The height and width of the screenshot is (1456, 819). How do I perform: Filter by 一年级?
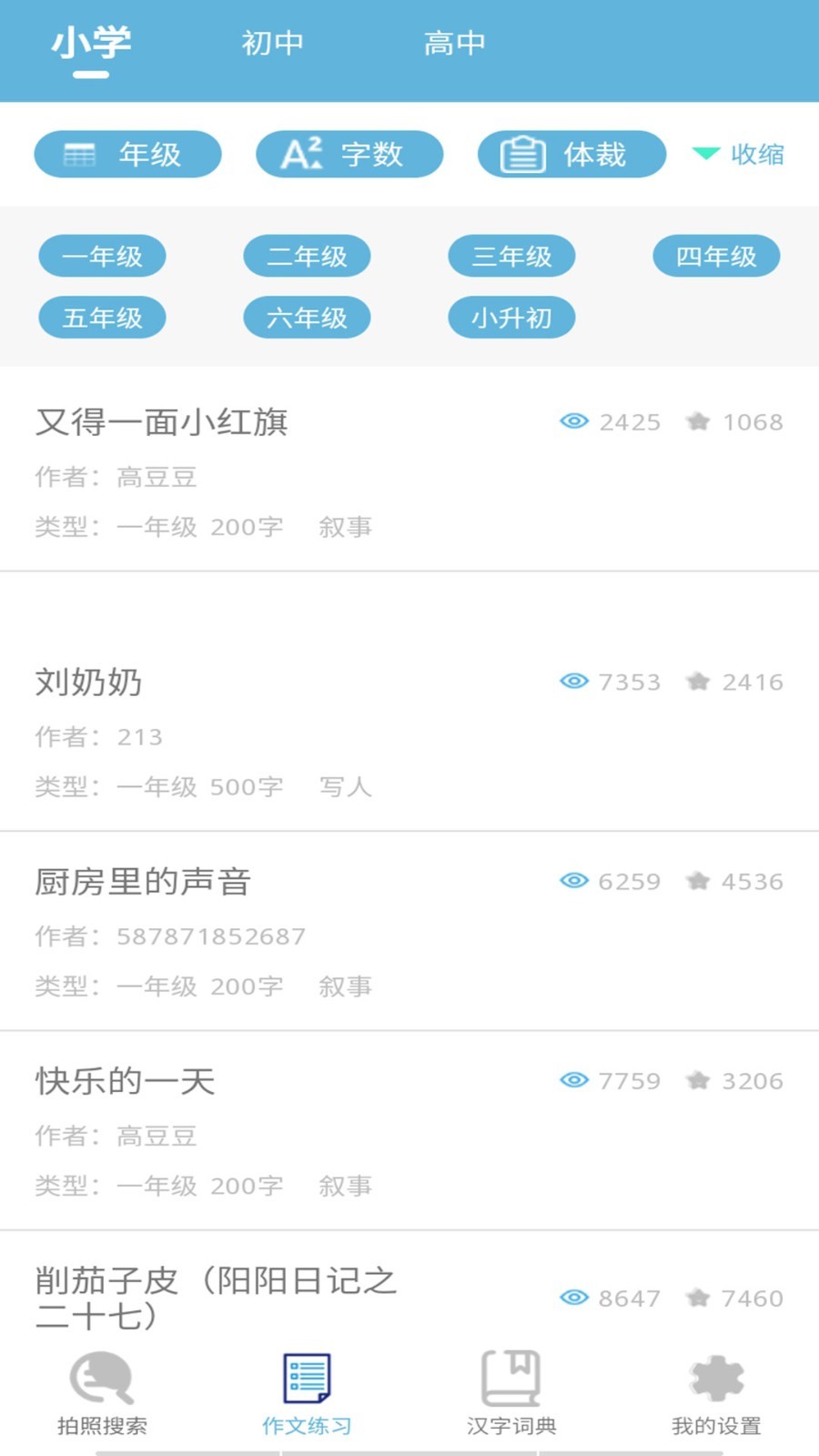[102, 257]
